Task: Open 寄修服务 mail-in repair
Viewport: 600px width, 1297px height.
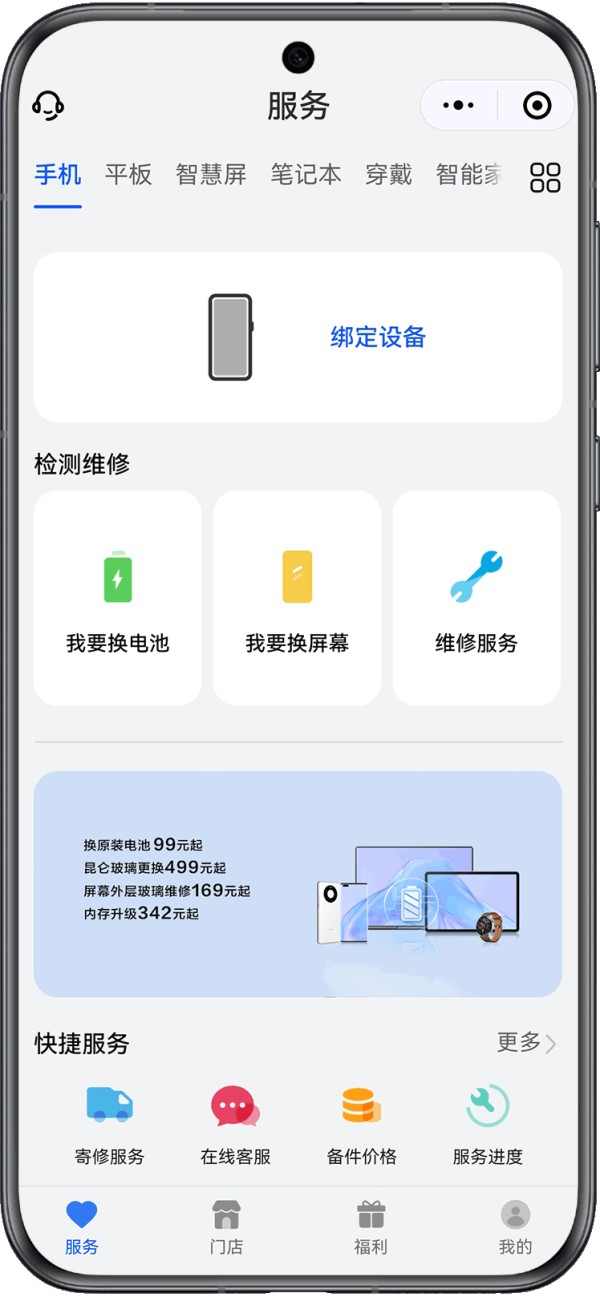Action: tap(110, 1125)
